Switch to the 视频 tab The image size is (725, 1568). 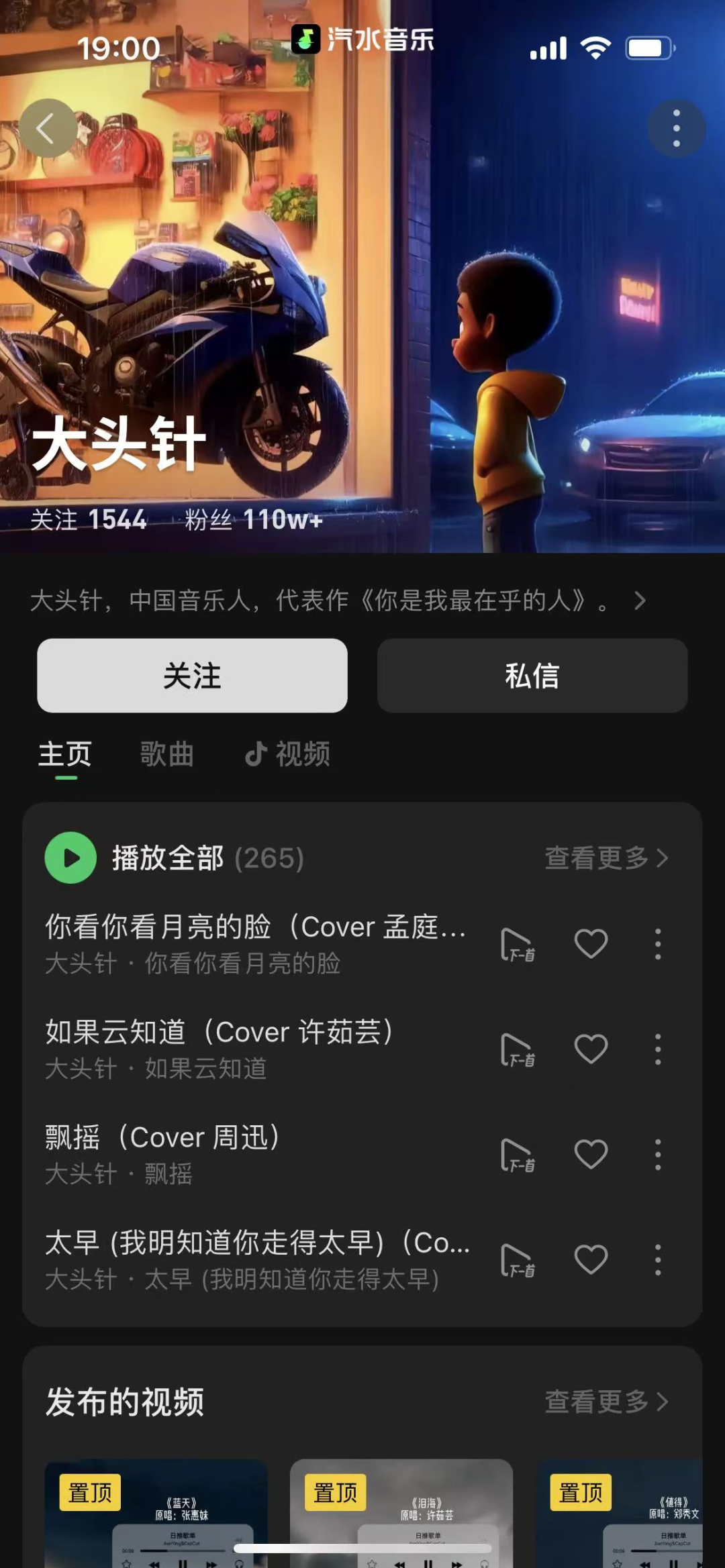[287, 754]
